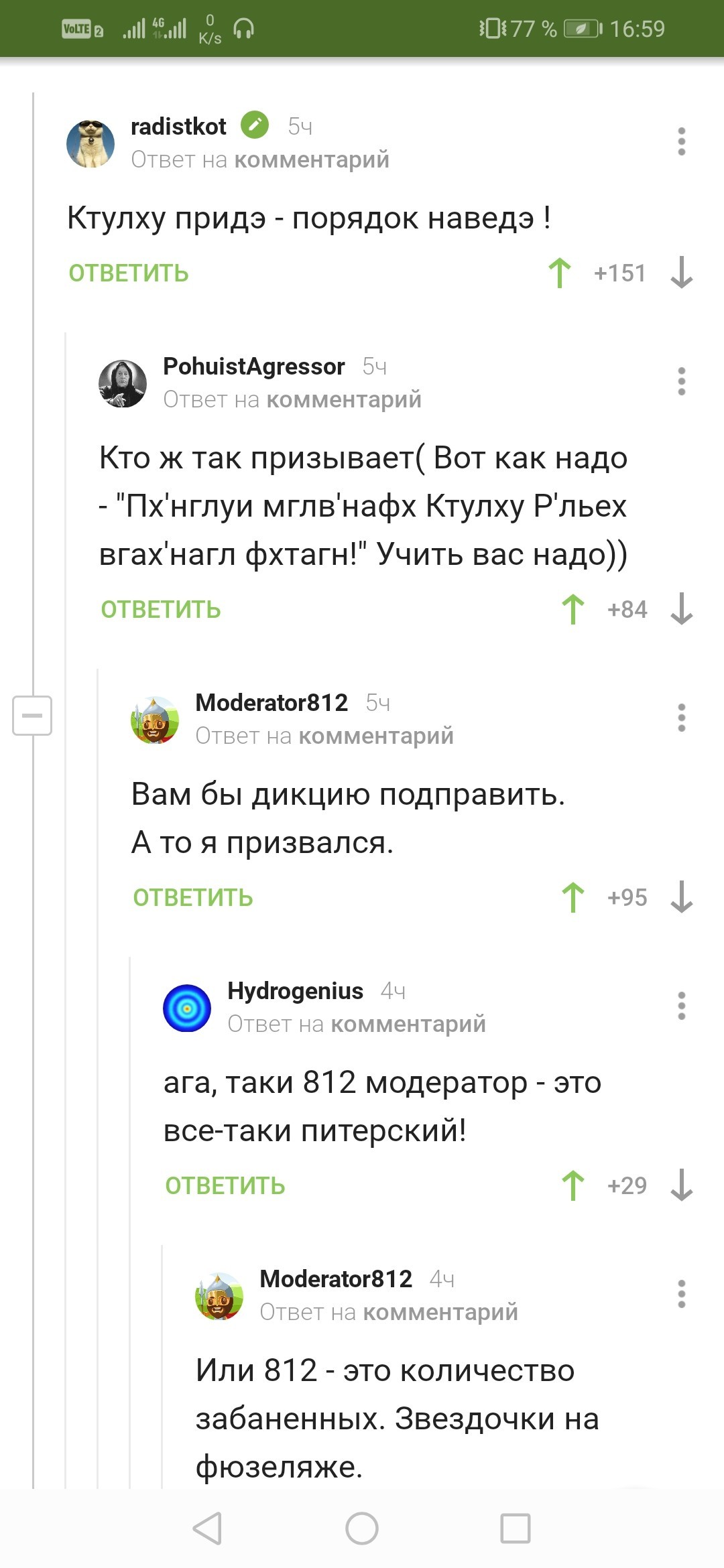
Task: Open radistkot's username profile
Action: tap(178, 127)
